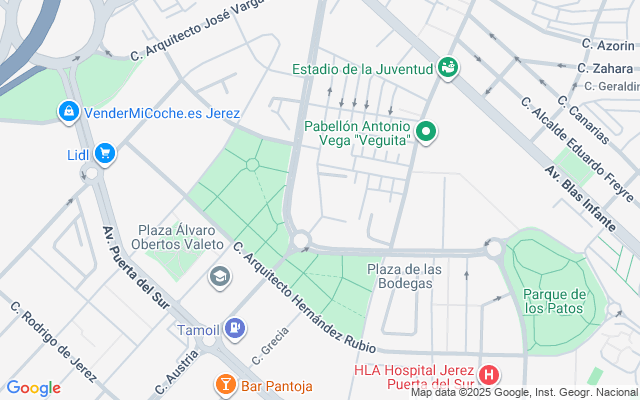This screenshot has width=640, height=400.
Task: Select the Tamoil gas station marker
Action: 234,327
